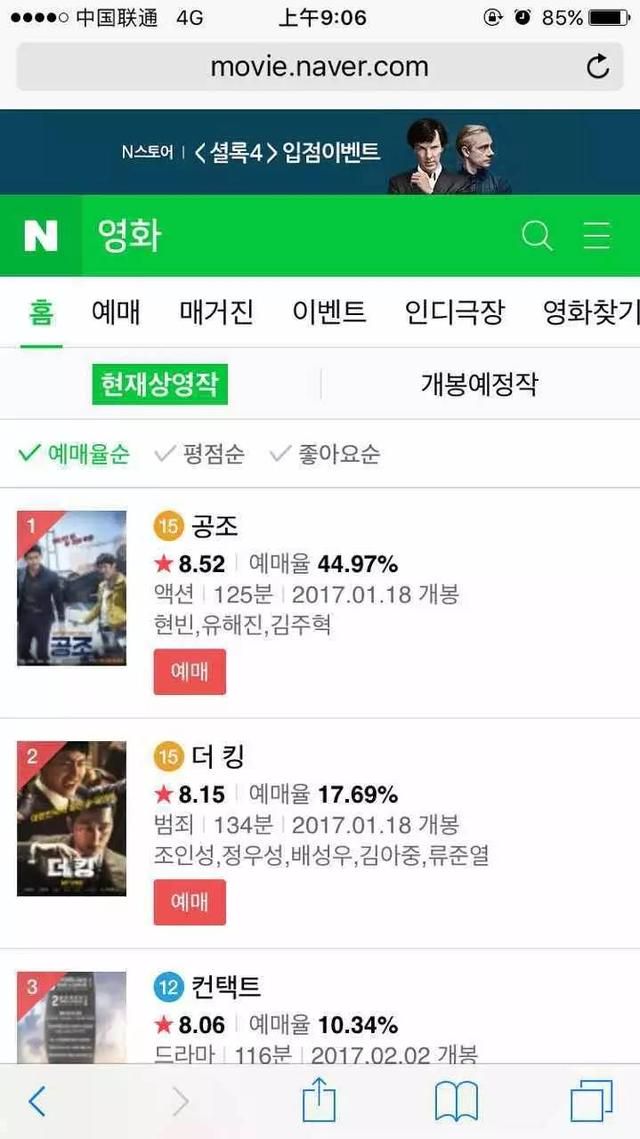The width and height of the screenshot is (640, 1139).
Task: Switch to the 매거진 tab
Action: pos(216,312)
